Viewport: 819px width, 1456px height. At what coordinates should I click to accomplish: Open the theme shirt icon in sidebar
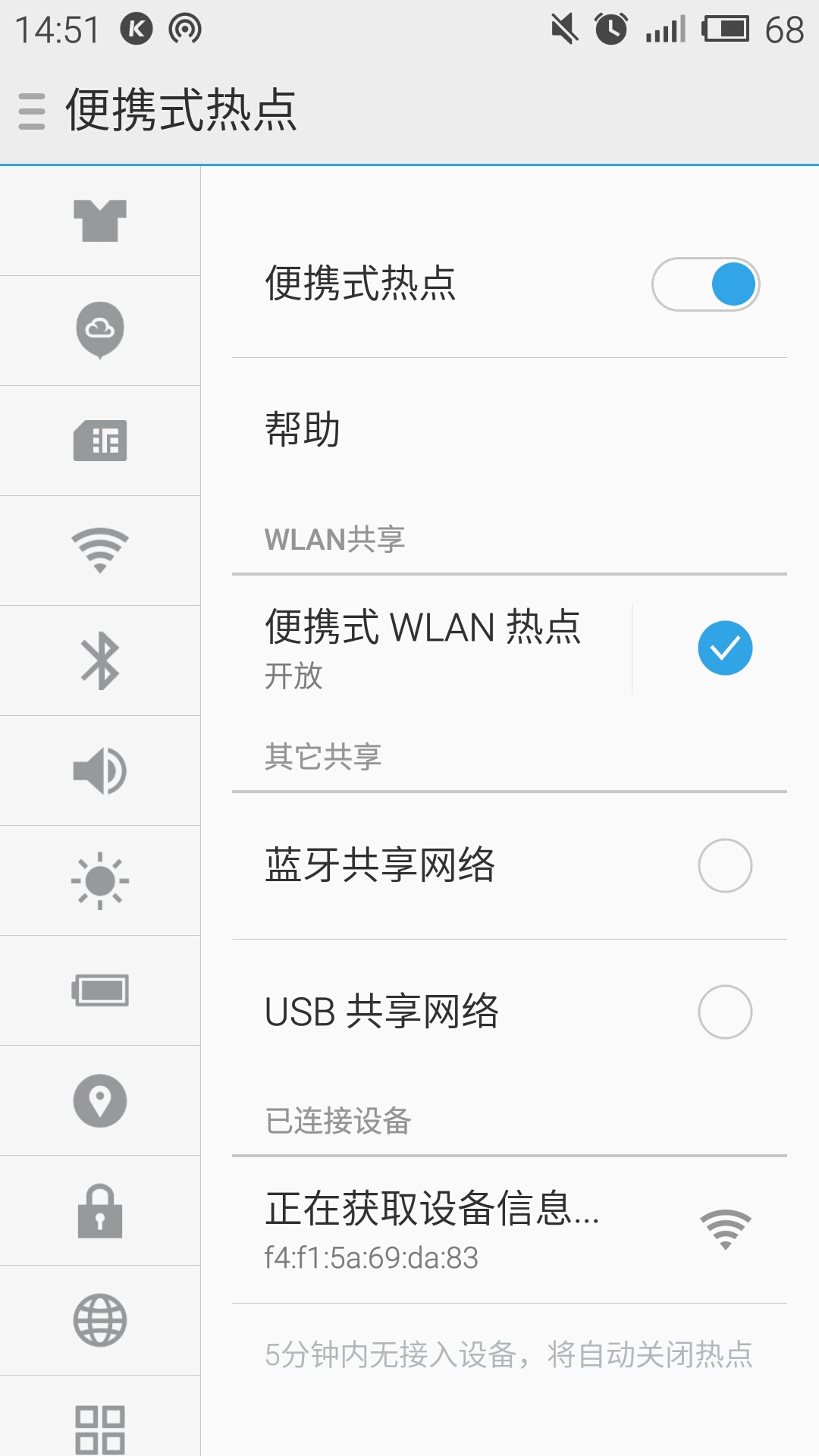pos(100,221)
